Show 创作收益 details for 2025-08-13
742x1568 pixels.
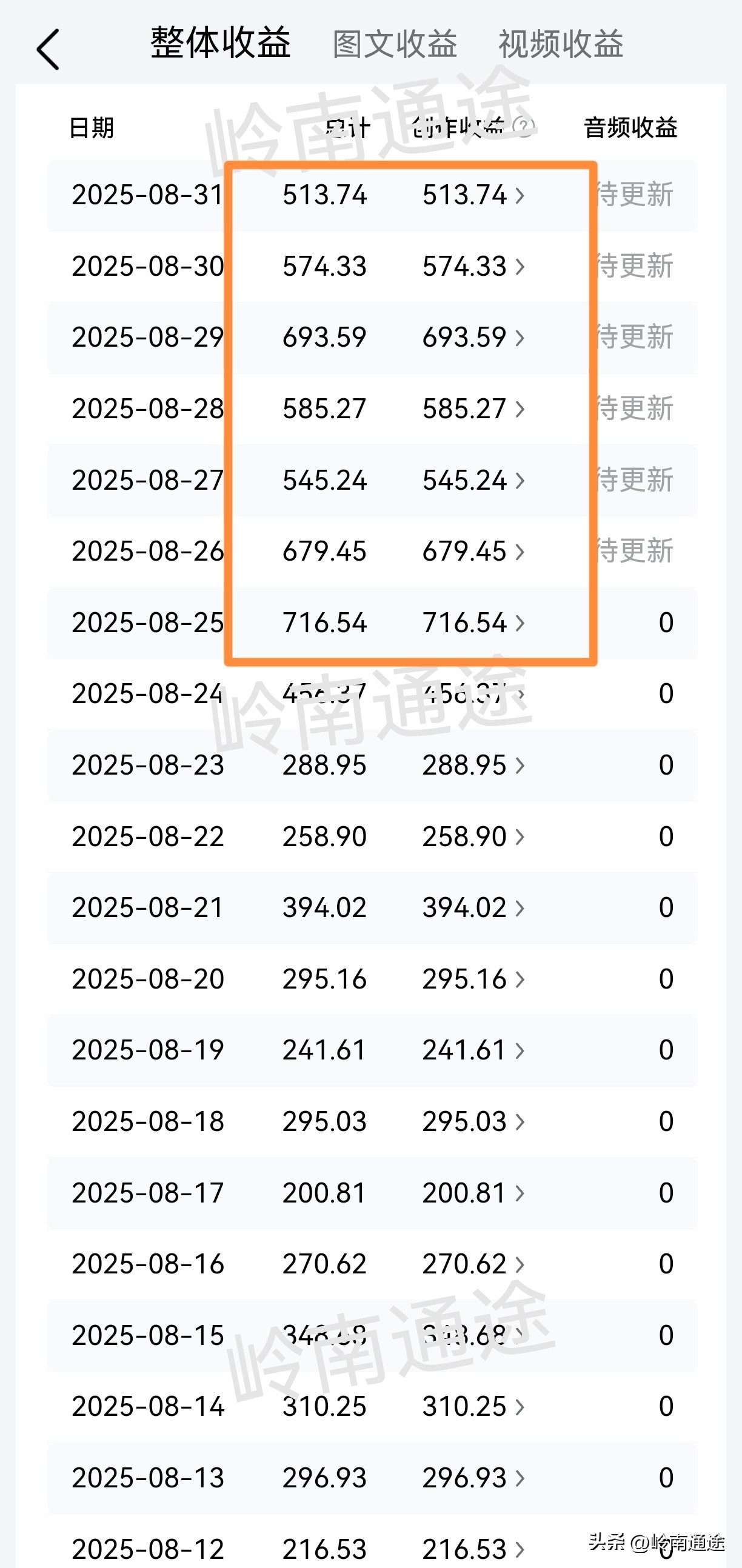click(472, 1477)
